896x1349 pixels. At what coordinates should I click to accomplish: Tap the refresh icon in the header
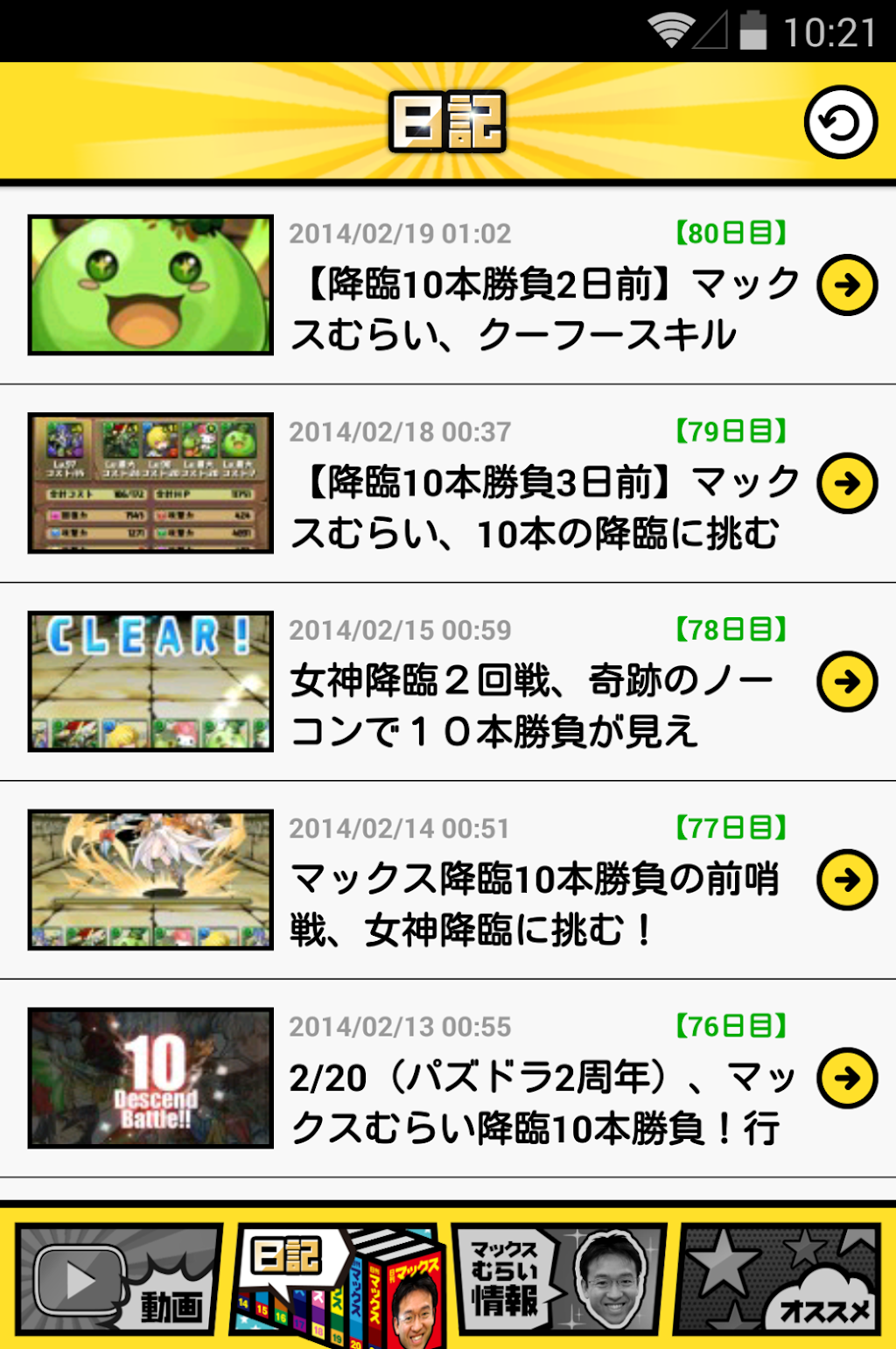tap(840, 123)
